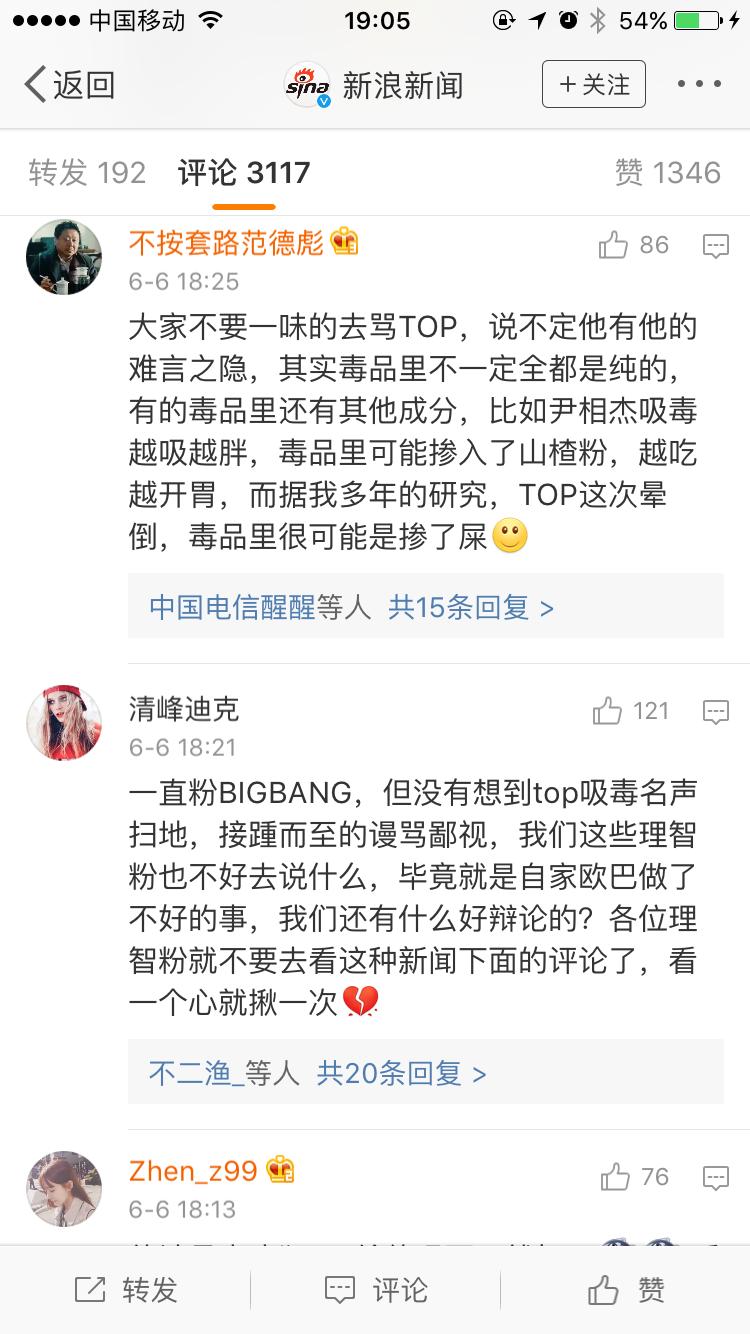Tap 不按套路范德彪's profile avatar
Viewport: 750px width, 1334px height.
(63, 257)
